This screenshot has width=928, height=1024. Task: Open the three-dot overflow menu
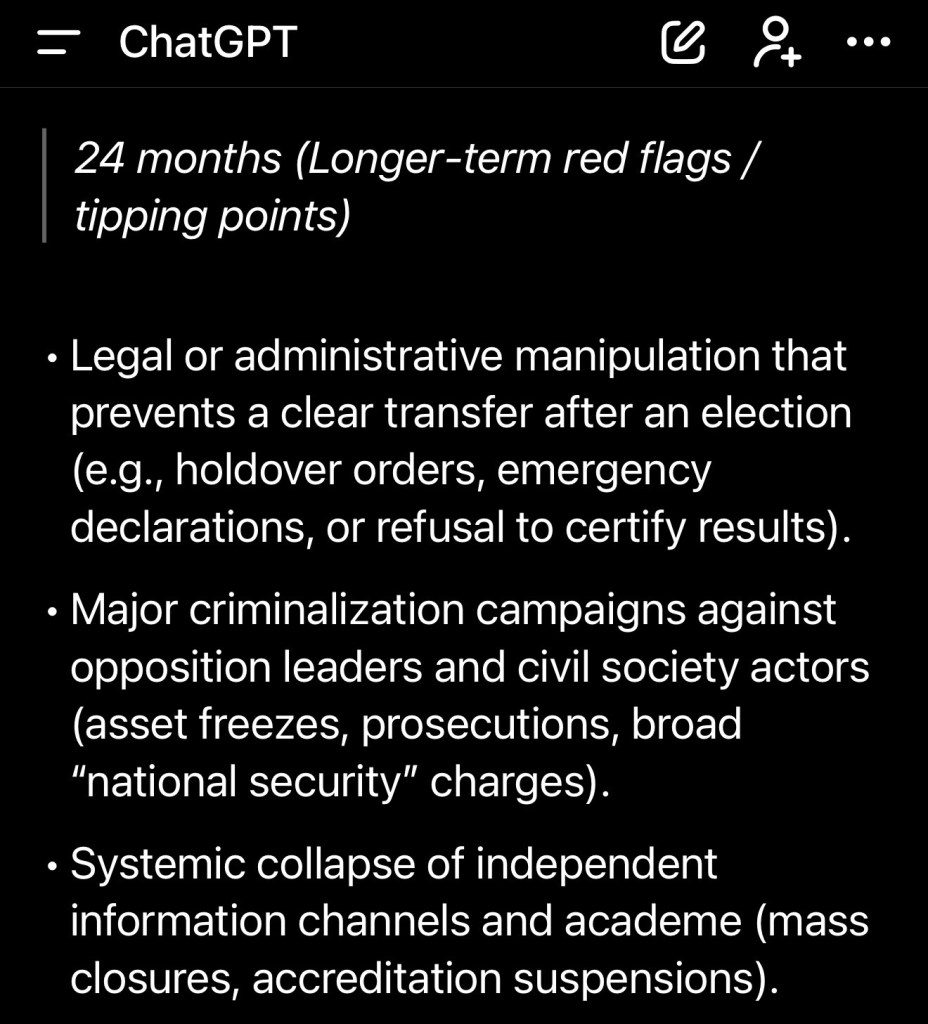point(867,43)
